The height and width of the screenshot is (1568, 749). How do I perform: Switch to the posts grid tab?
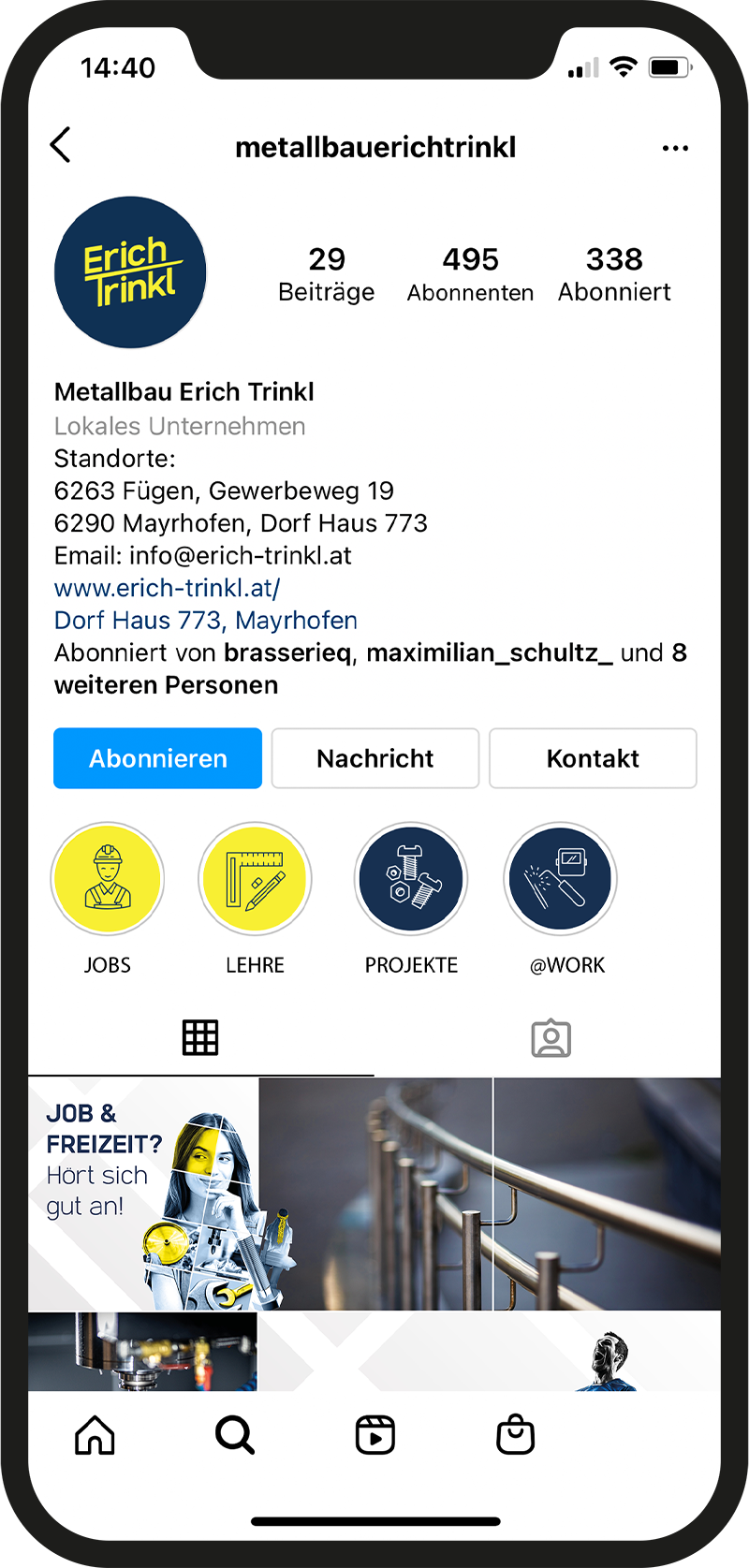coord(200,1037)
